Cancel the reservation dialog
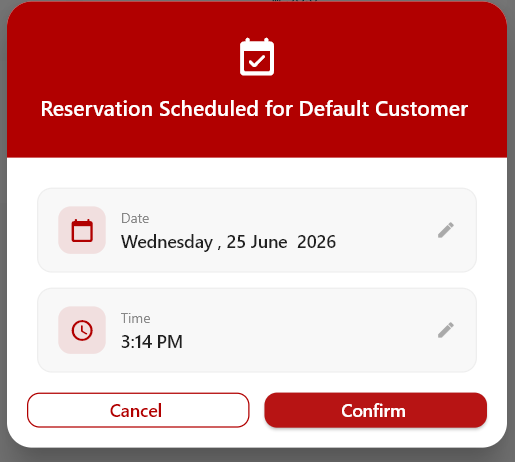The width and height of the screenshot is (515, 462). tap(138, 410)
